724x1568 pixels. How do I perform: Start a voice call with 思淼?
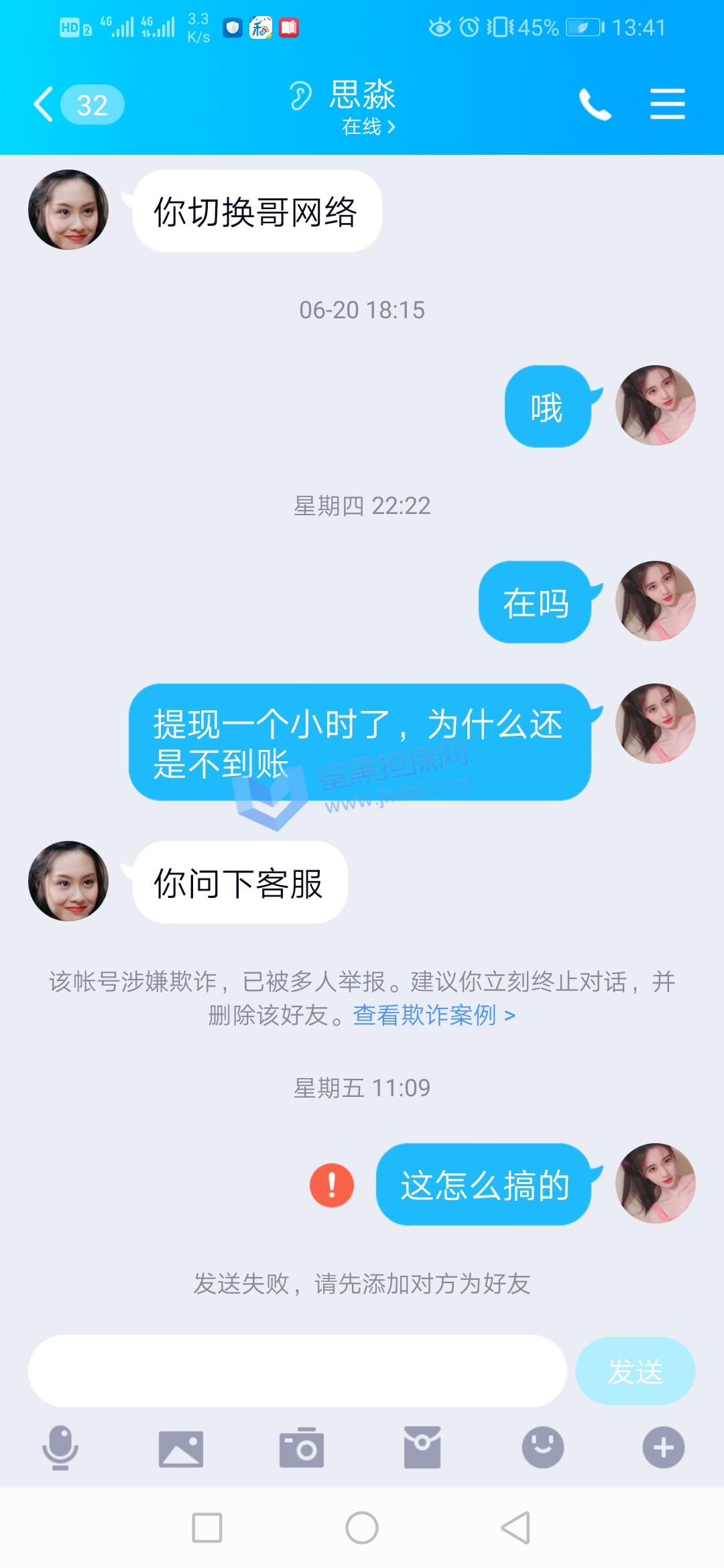coord(595,105)
